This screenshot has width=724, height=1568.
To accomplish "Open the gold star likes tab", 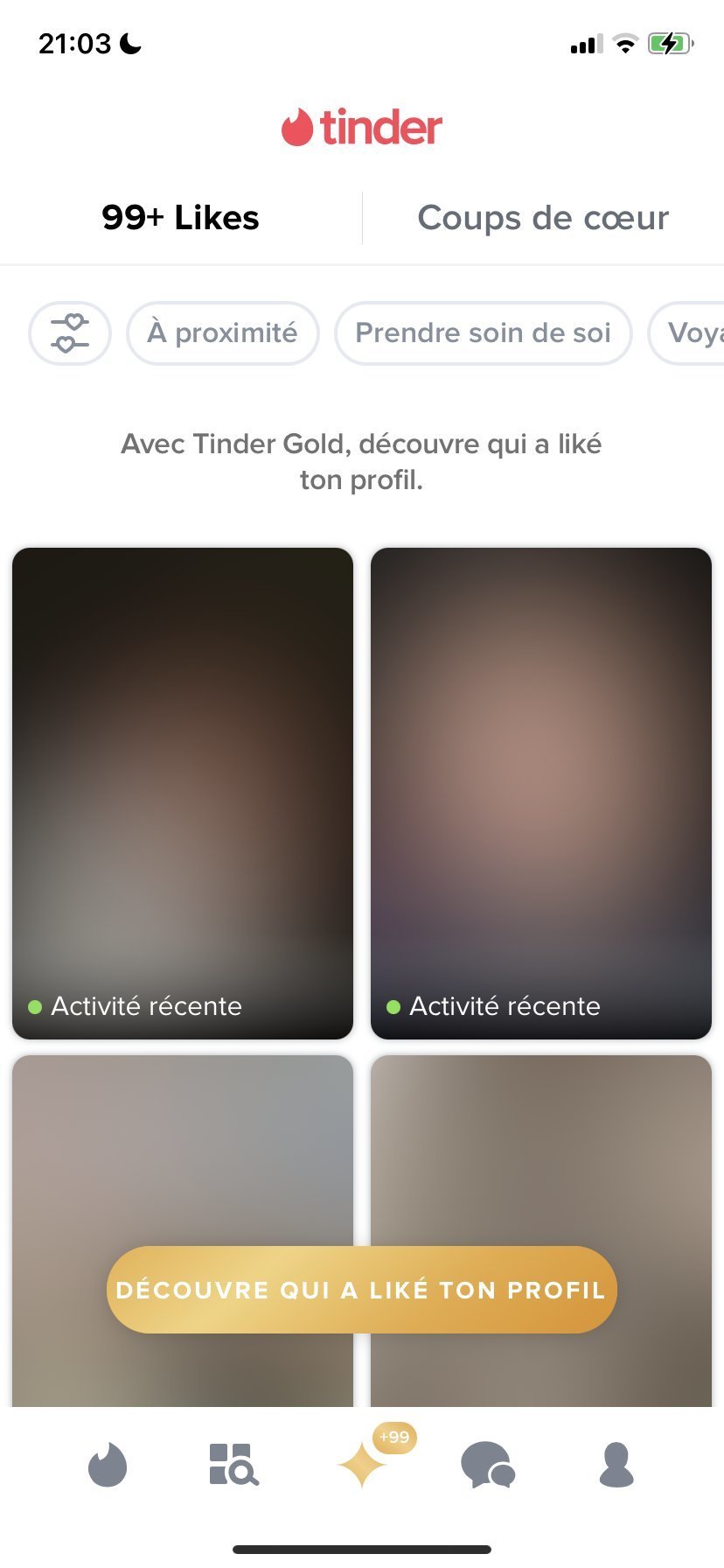I will pos(362,1465).
